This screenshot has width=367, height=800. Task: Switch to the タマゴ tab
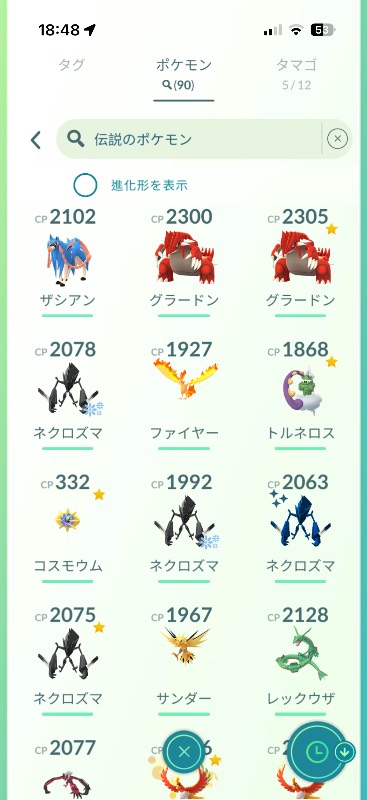tap(297, 73)
